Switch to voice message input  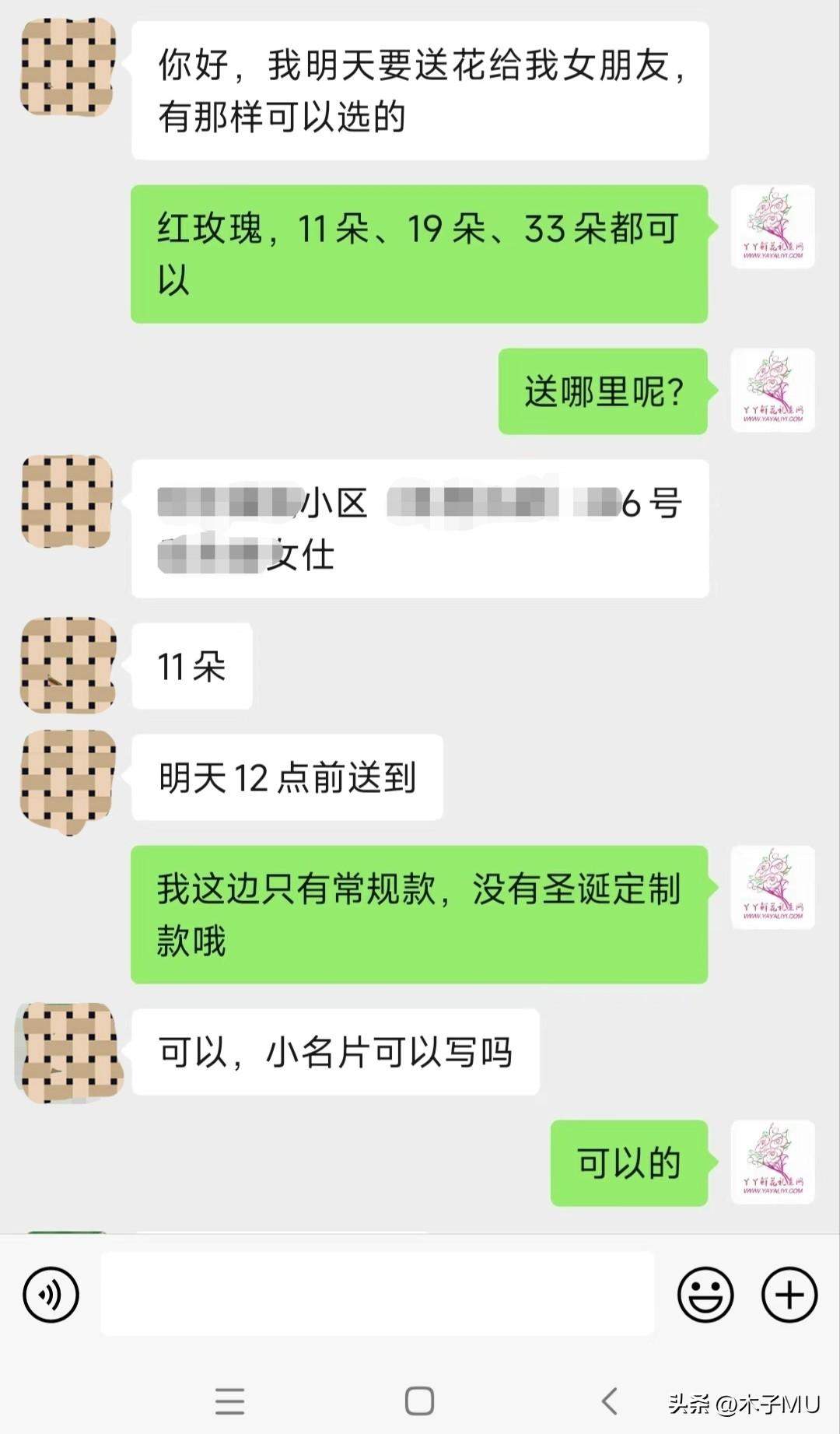51,1295
